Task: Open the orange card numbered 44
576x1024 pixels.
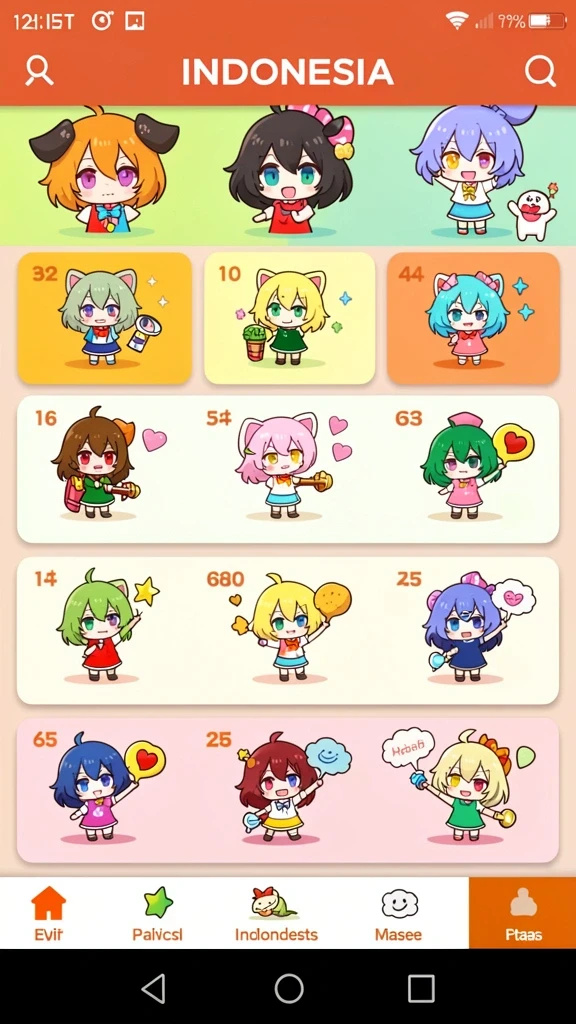Action: tap(473, 318)
